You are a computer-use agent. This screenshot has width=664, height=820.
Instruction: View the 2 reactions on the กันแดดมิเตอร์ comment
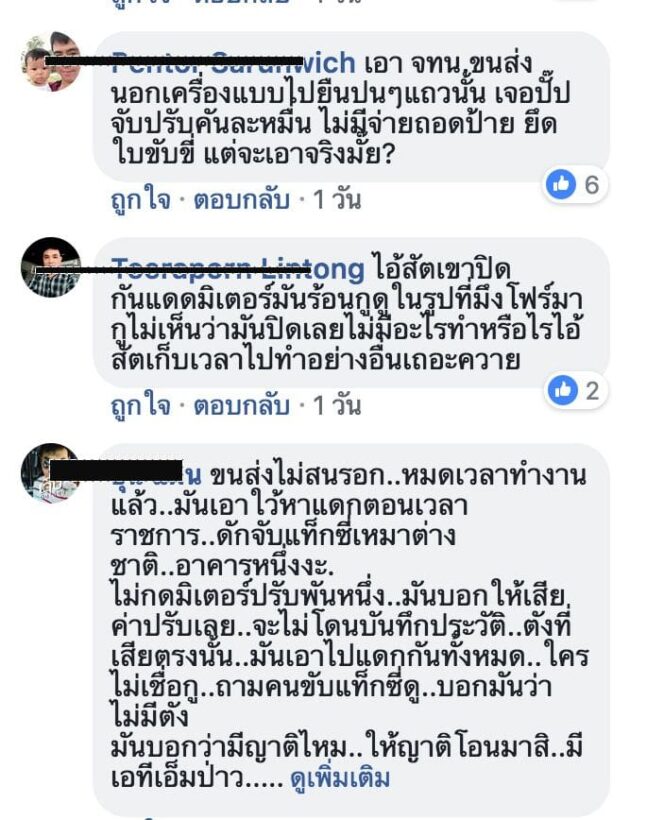(x=574, y=391)
